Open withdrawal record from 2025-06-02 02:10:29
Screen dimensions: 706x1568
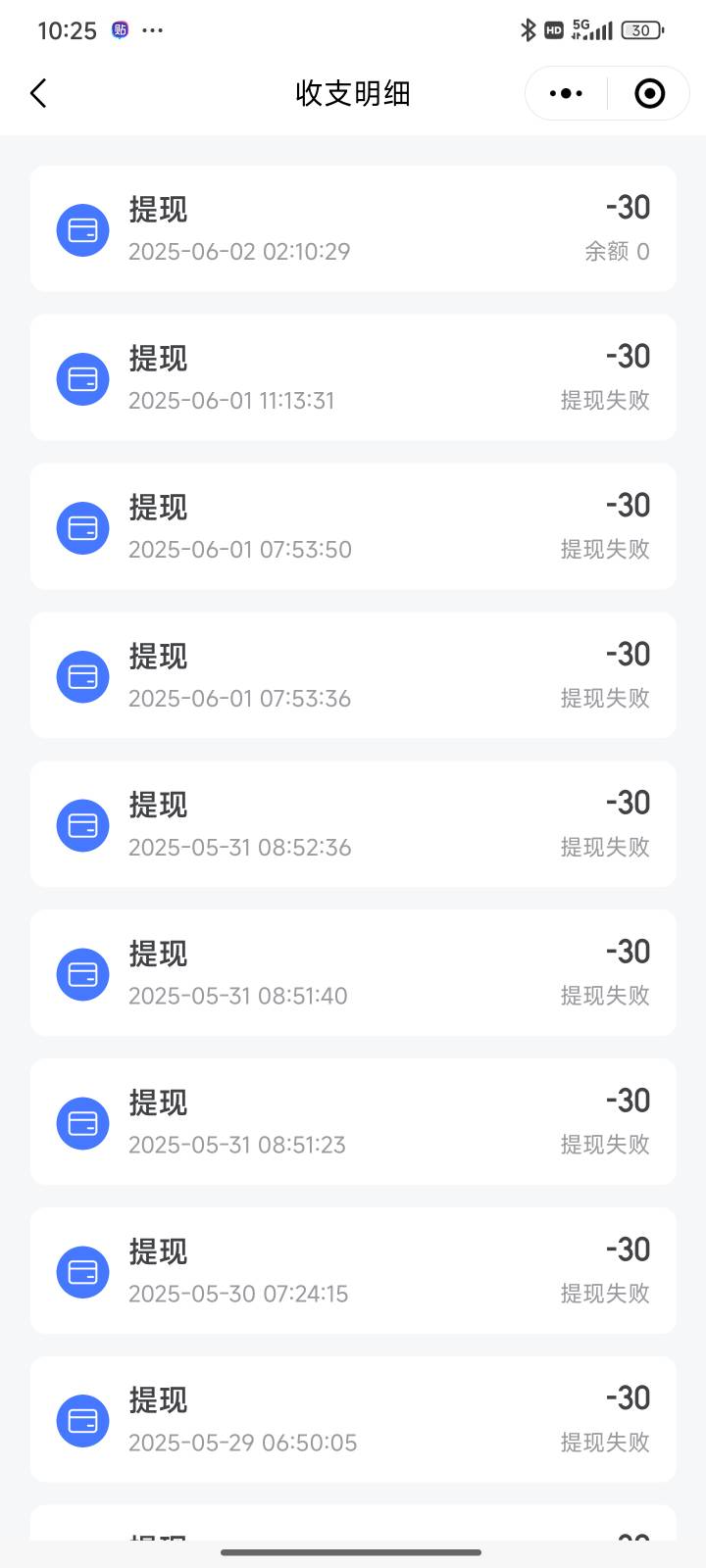353,228
